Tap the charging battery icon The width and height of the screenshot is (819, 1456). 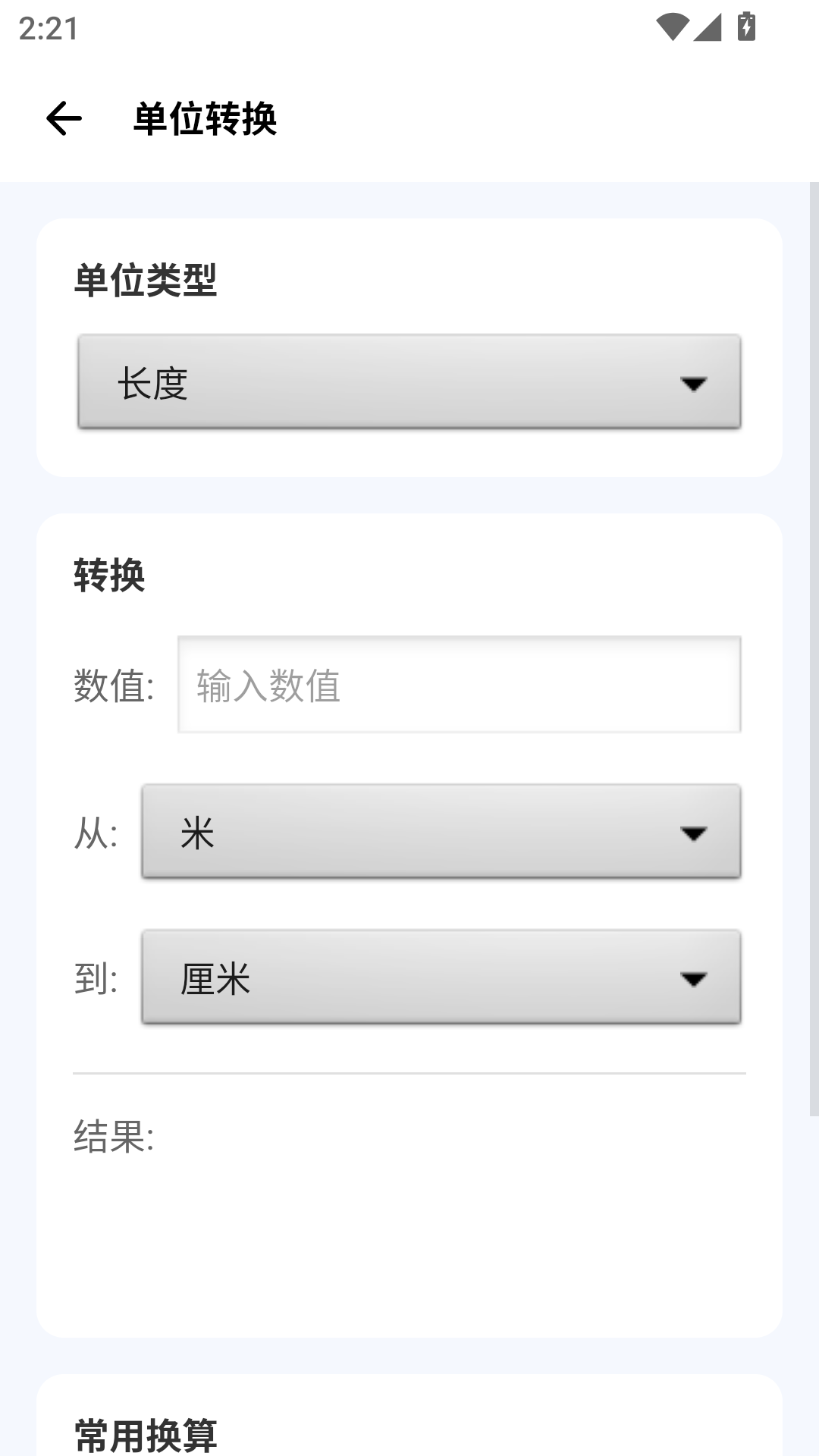(746, 25)
